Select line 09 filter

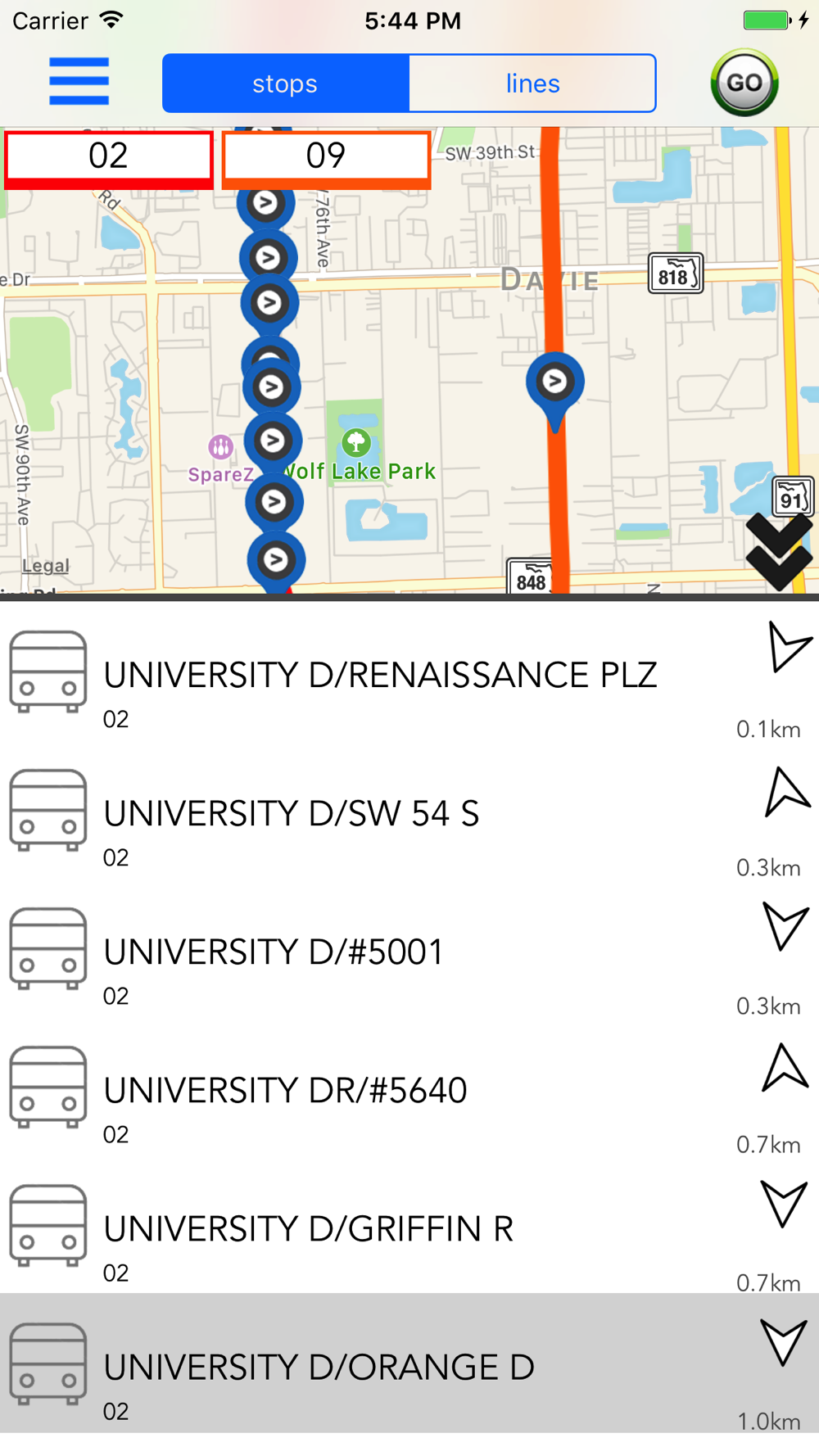[326, 158]
